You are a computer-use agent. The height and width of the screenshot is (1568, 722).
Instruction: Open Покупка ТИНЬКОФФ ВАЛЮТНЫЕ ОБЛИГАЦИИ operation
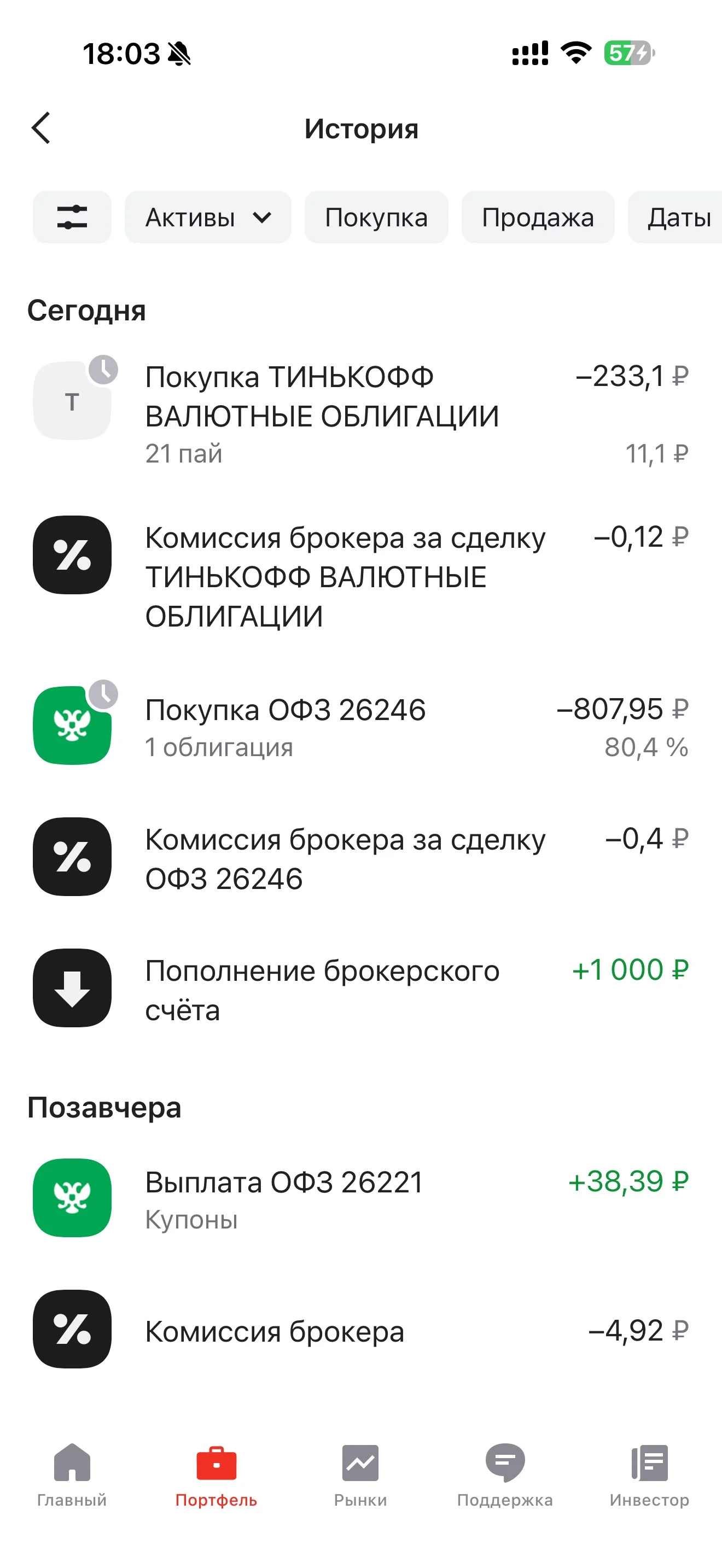[361, 414]
